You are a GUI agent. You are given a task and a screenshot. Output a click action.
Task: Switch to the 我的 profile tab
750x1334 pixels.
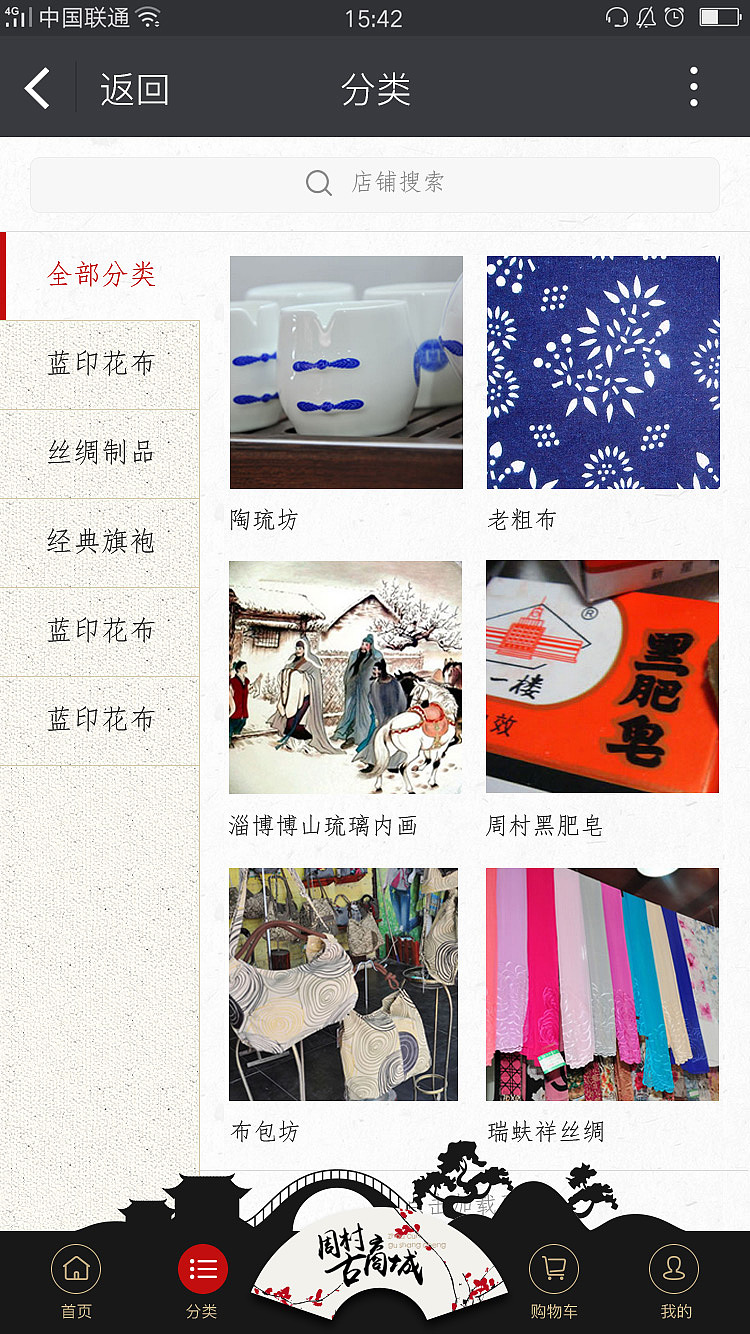tap(675, 1281)
